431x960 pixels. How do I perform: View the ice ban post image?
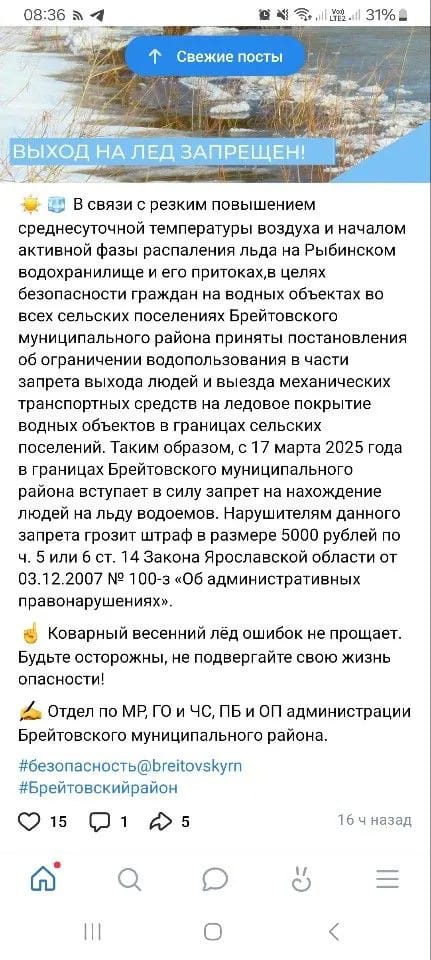pyautogui.click(x=216, y=104)
